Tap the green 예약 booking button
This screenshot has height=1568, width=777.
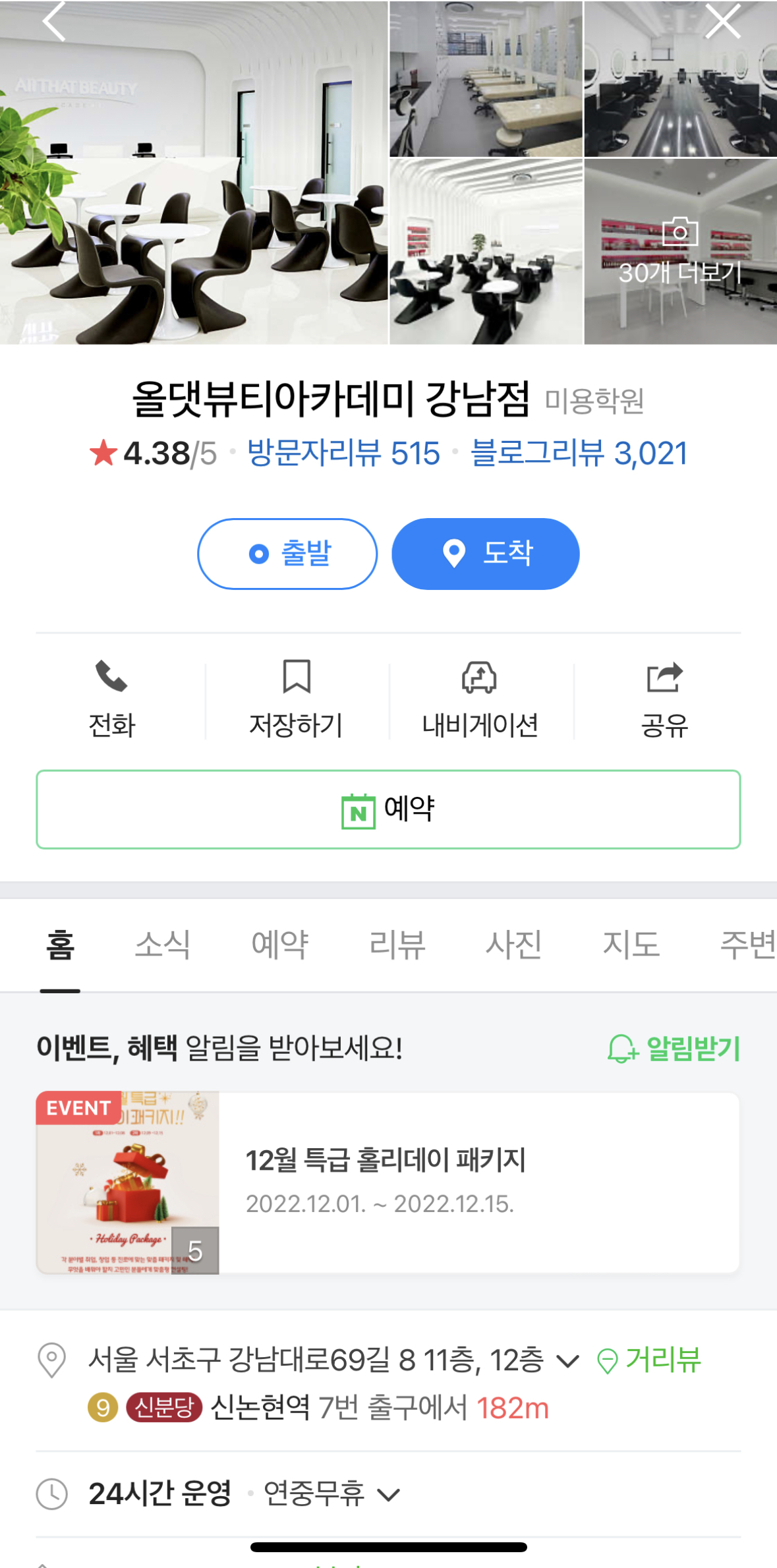coord(388,809)
